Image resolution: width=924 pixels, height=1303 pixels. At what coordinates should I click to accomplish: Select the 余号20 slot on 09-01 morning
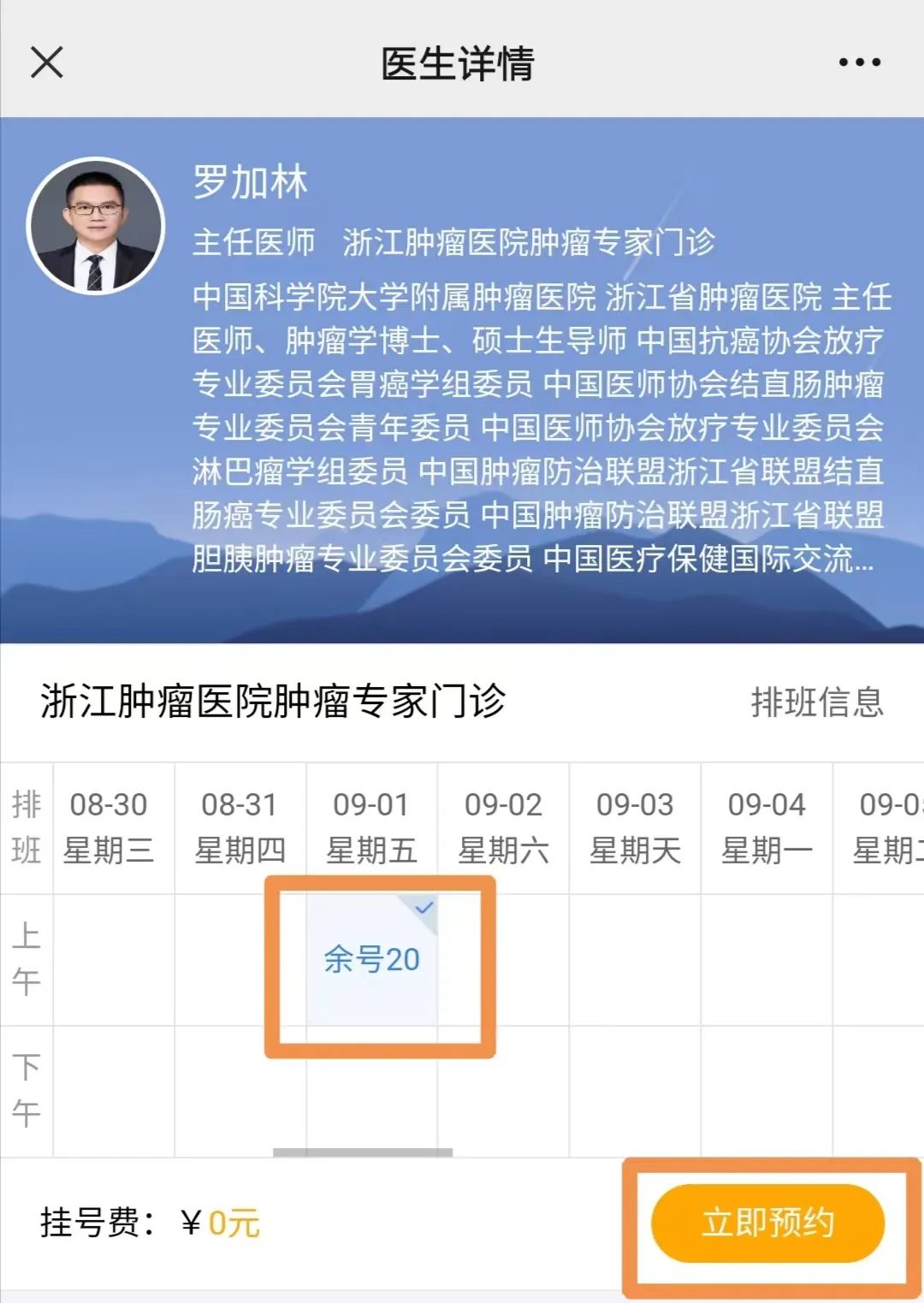[372, 960]
